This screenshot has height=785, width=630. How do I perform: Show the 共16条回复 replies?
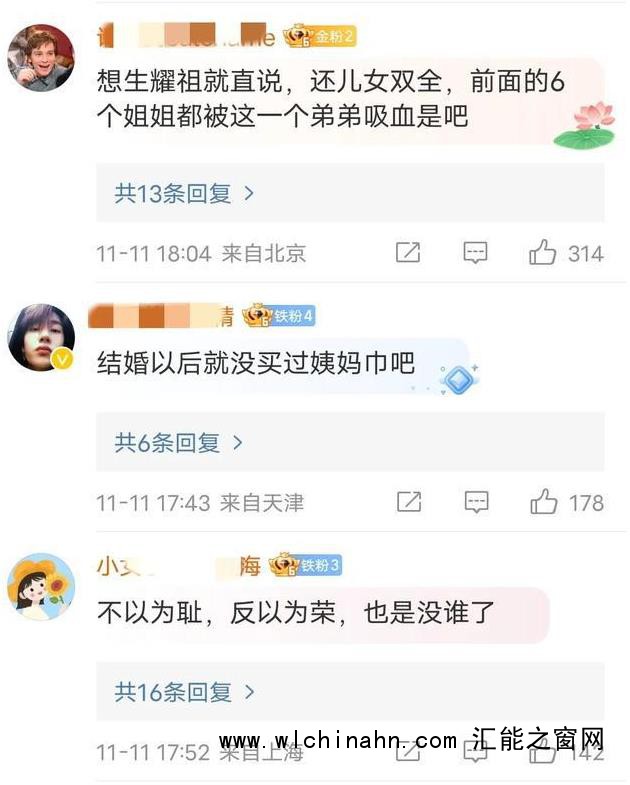coord(185,691)
